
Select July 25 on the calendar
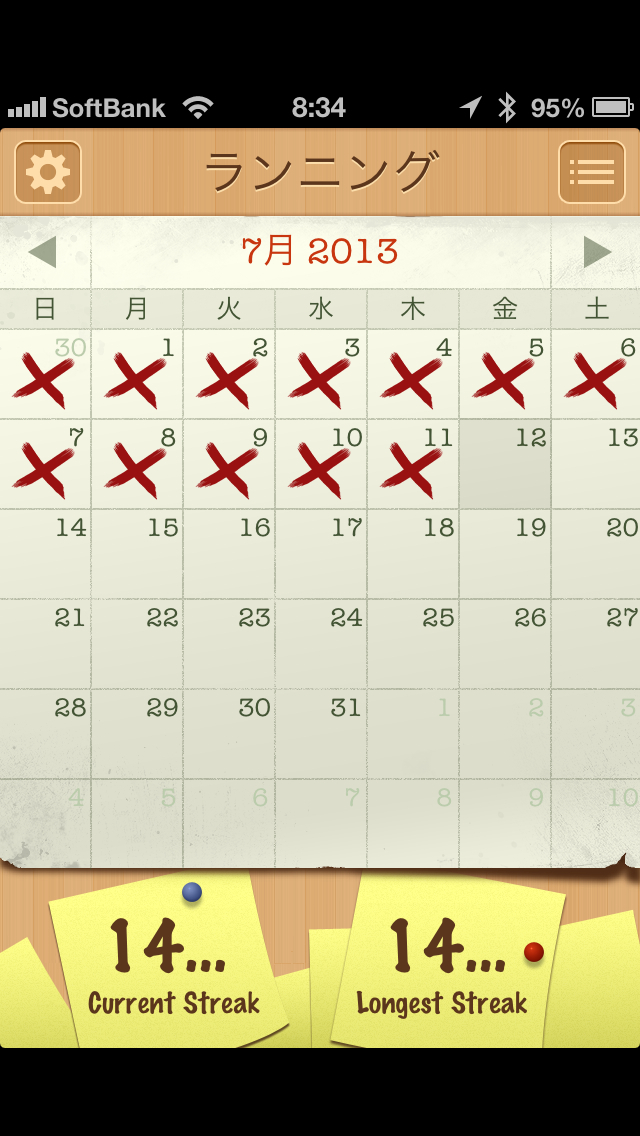point(413,643)
